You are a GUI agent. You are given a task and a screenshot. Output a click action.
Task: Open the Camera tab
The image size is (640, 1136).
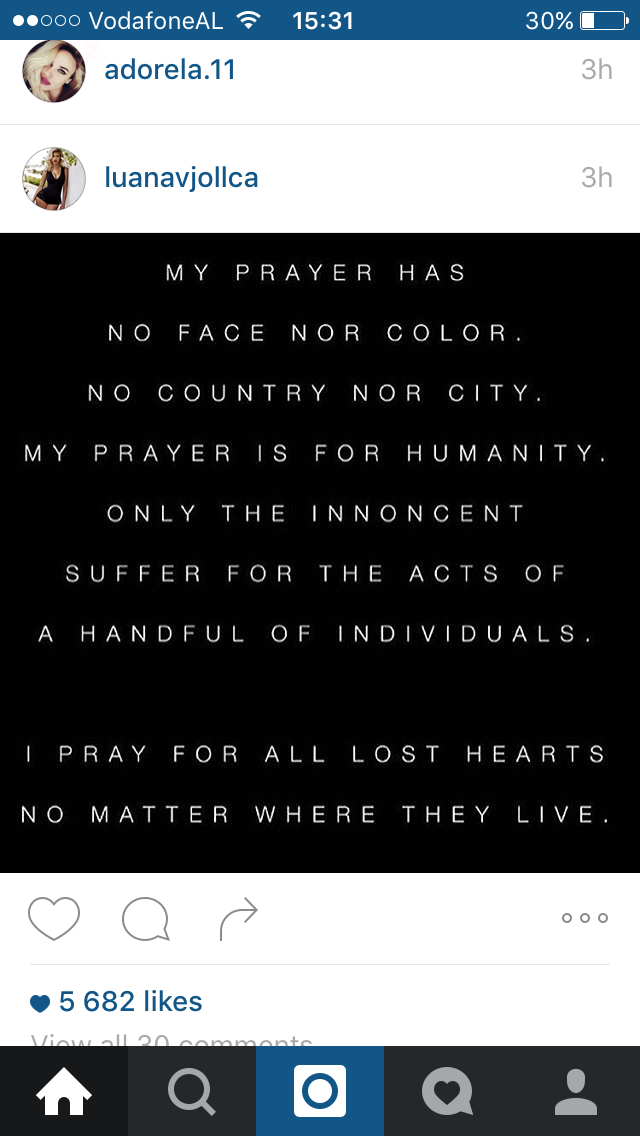[x=320, y=1091]
